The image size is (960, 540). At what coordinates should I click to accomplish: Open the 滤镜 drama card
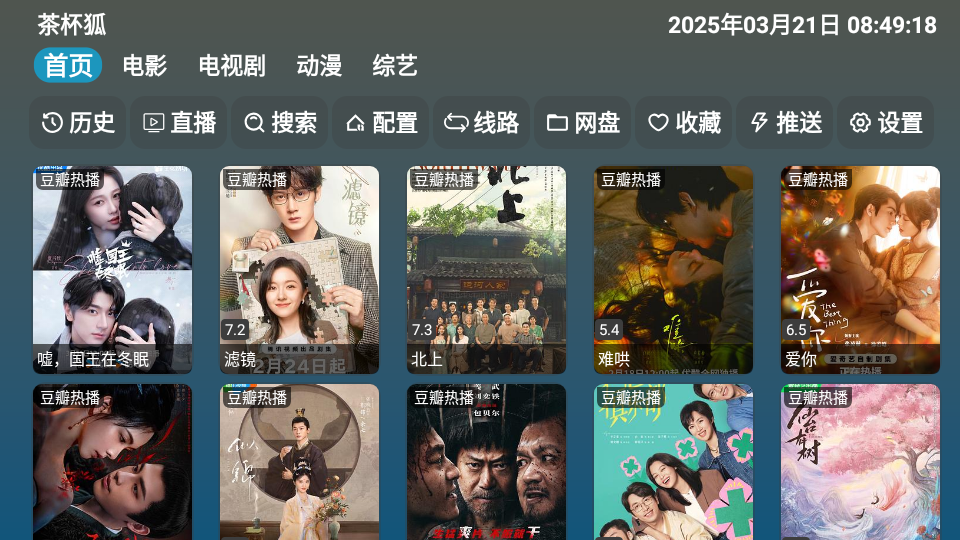pos(299,270)
